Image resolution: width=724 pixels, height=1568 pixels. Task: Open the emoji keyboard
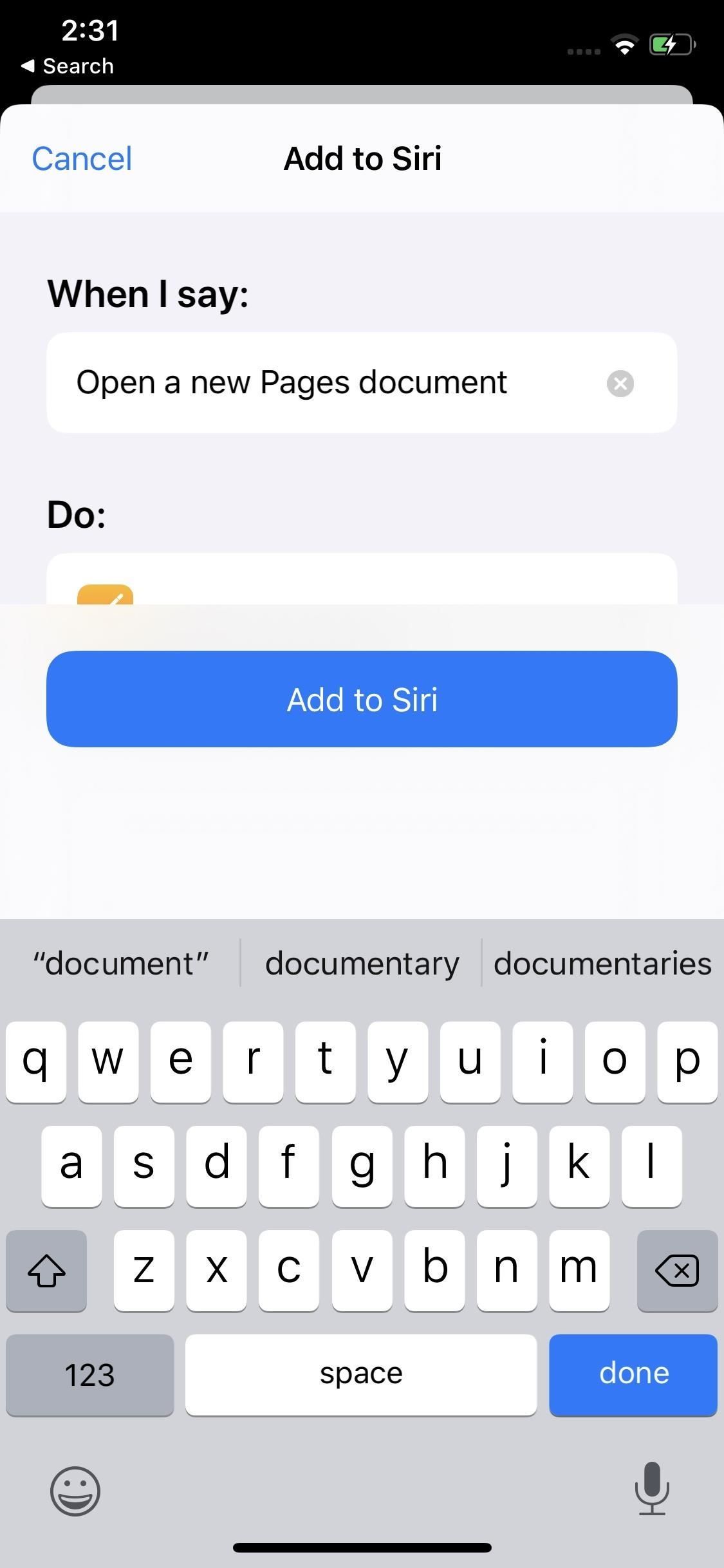click(75, 1491)
